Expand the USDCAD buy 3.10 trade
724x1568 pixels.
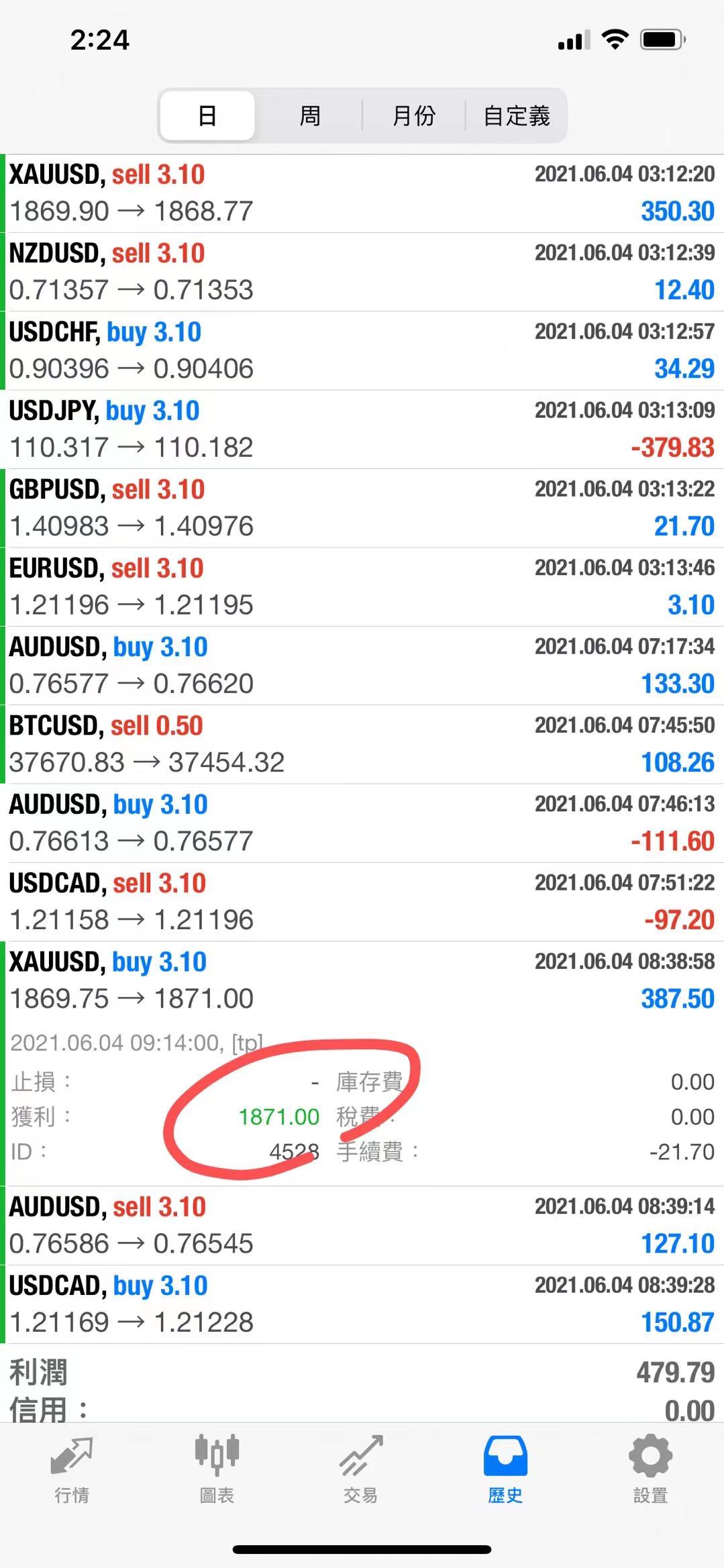[x=362, y=1304]
